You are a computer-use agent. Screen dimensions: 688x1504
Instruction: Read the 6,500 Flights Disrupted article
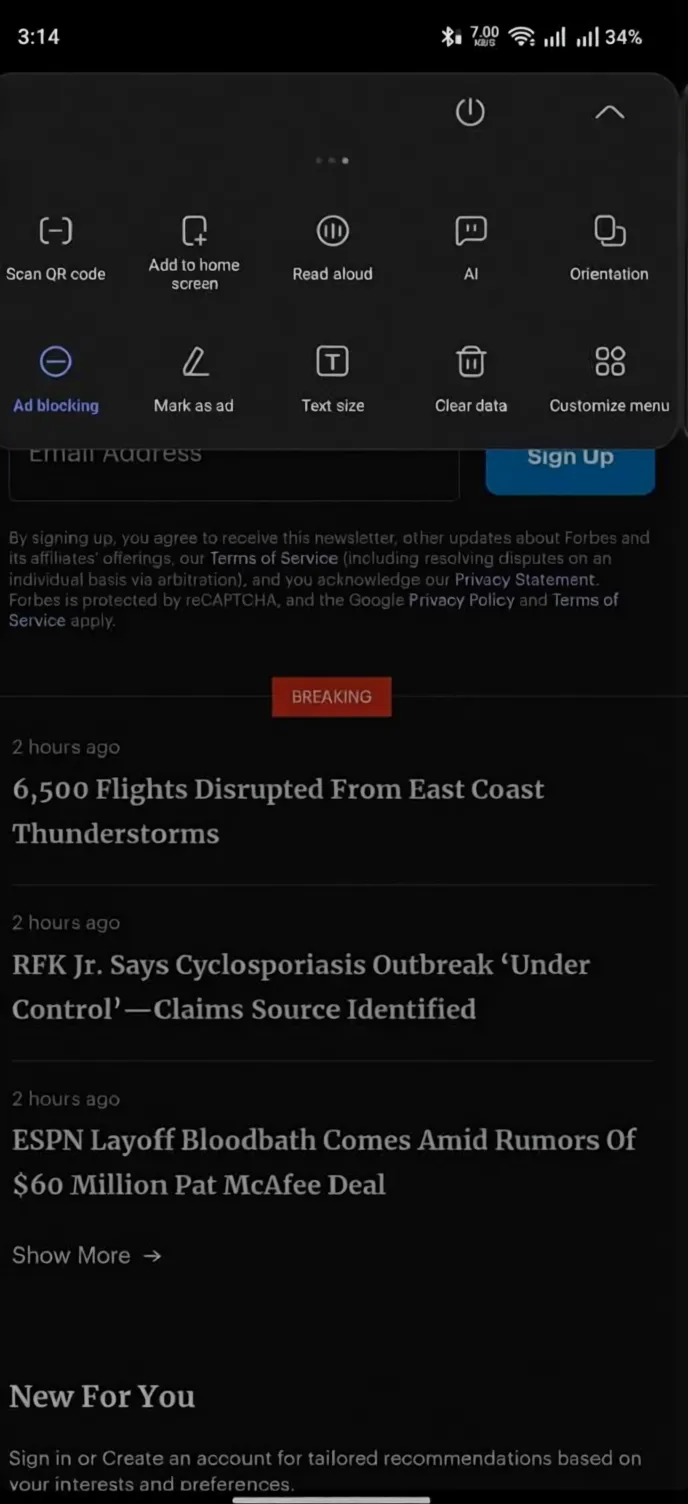point(278,811)
